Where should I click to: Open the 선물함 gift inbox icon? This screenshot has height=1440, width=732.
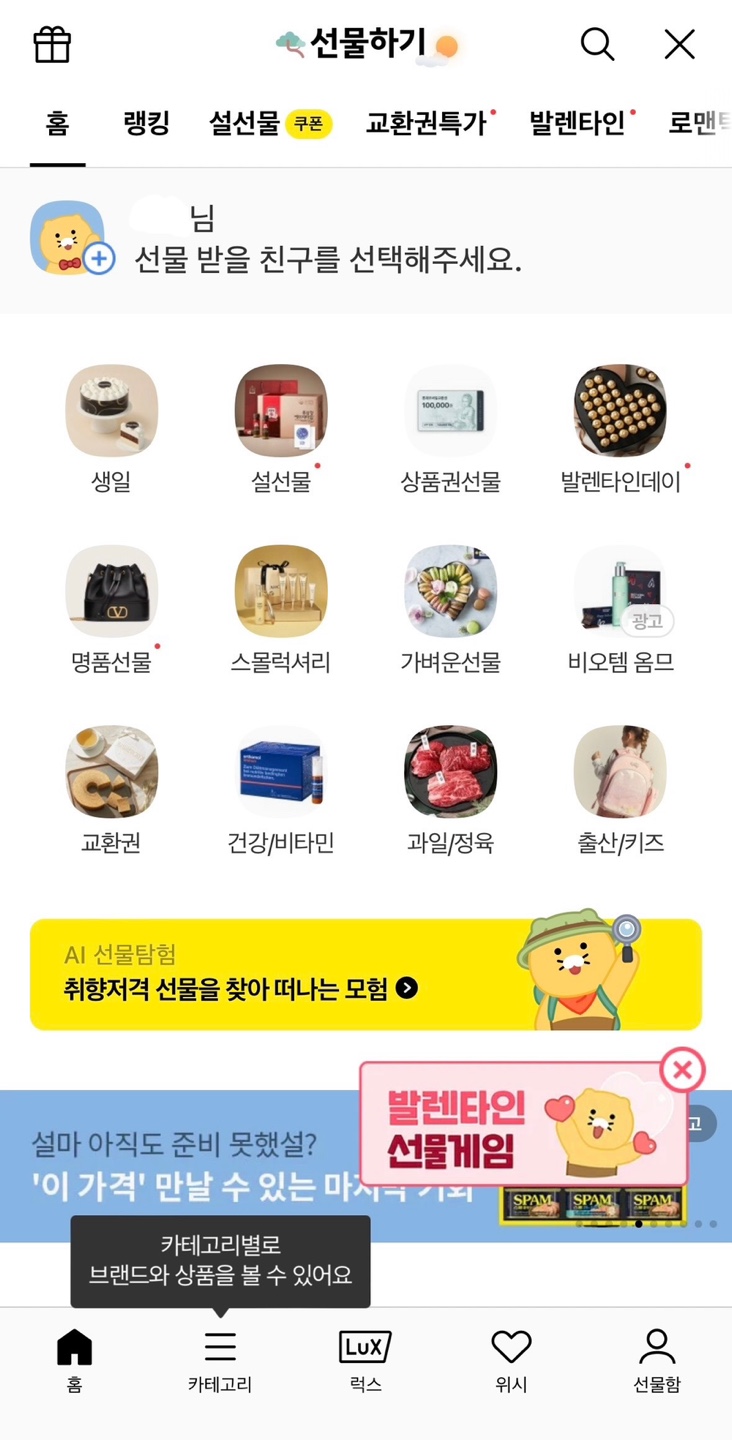[657, 1360]
